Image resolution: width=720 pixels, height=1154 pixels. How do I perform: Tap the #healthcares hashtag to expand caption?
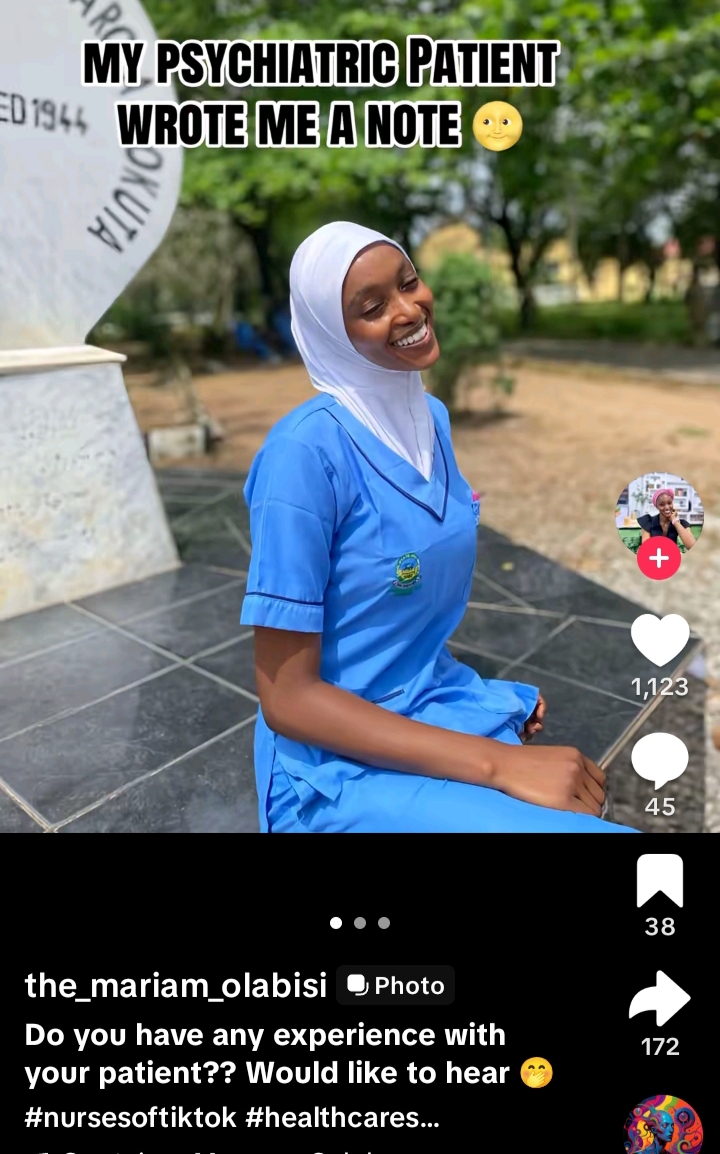(342, 1117)
